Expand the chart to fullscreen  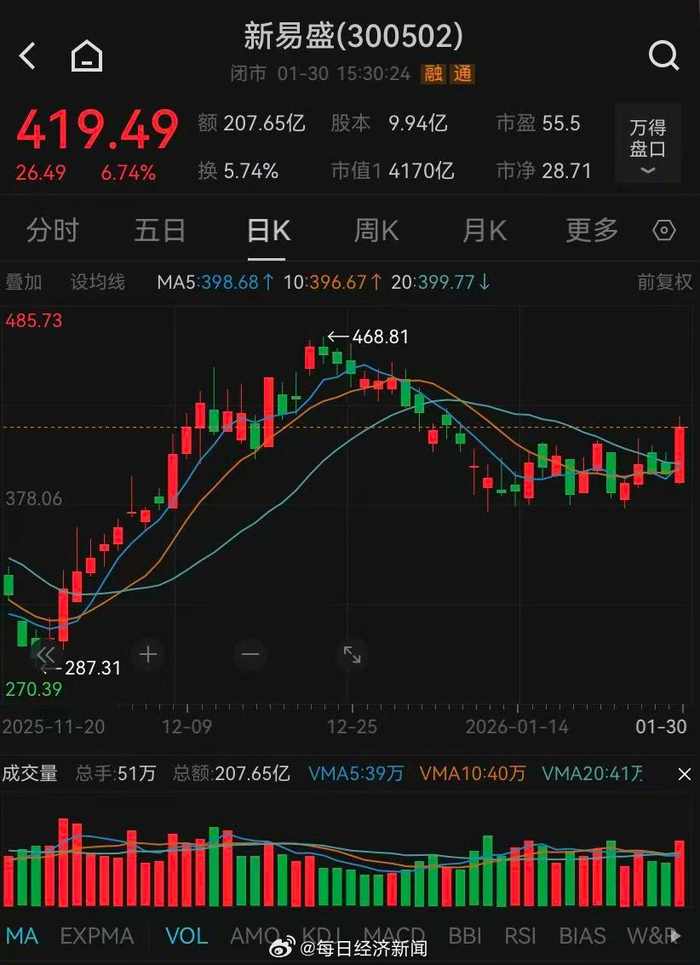352,655
